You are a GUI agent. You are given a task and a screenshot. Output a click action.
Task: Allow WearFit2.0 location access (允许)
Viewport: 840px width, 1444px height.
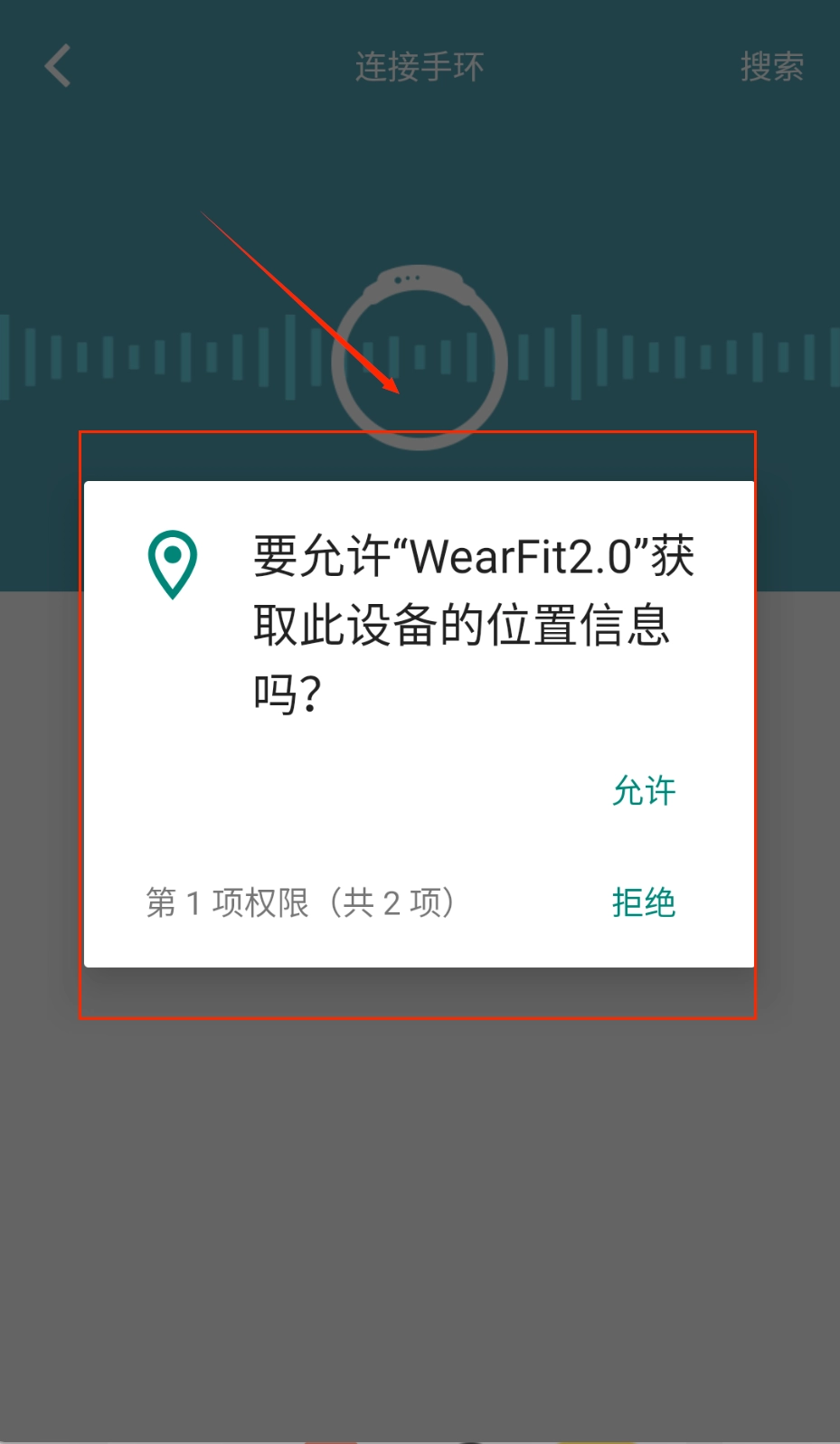coord(643,791)
